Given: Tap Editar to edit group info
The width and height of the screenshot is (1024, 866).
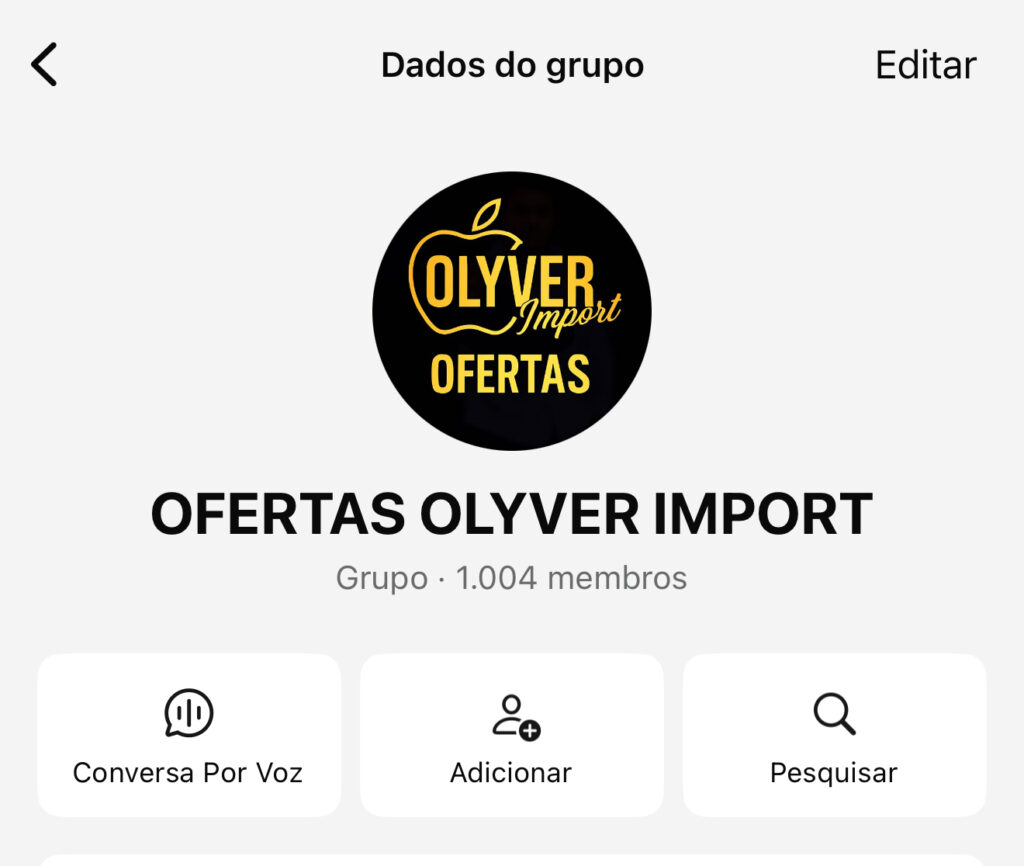Looking at the screenshot, I should tap(925, 65).
